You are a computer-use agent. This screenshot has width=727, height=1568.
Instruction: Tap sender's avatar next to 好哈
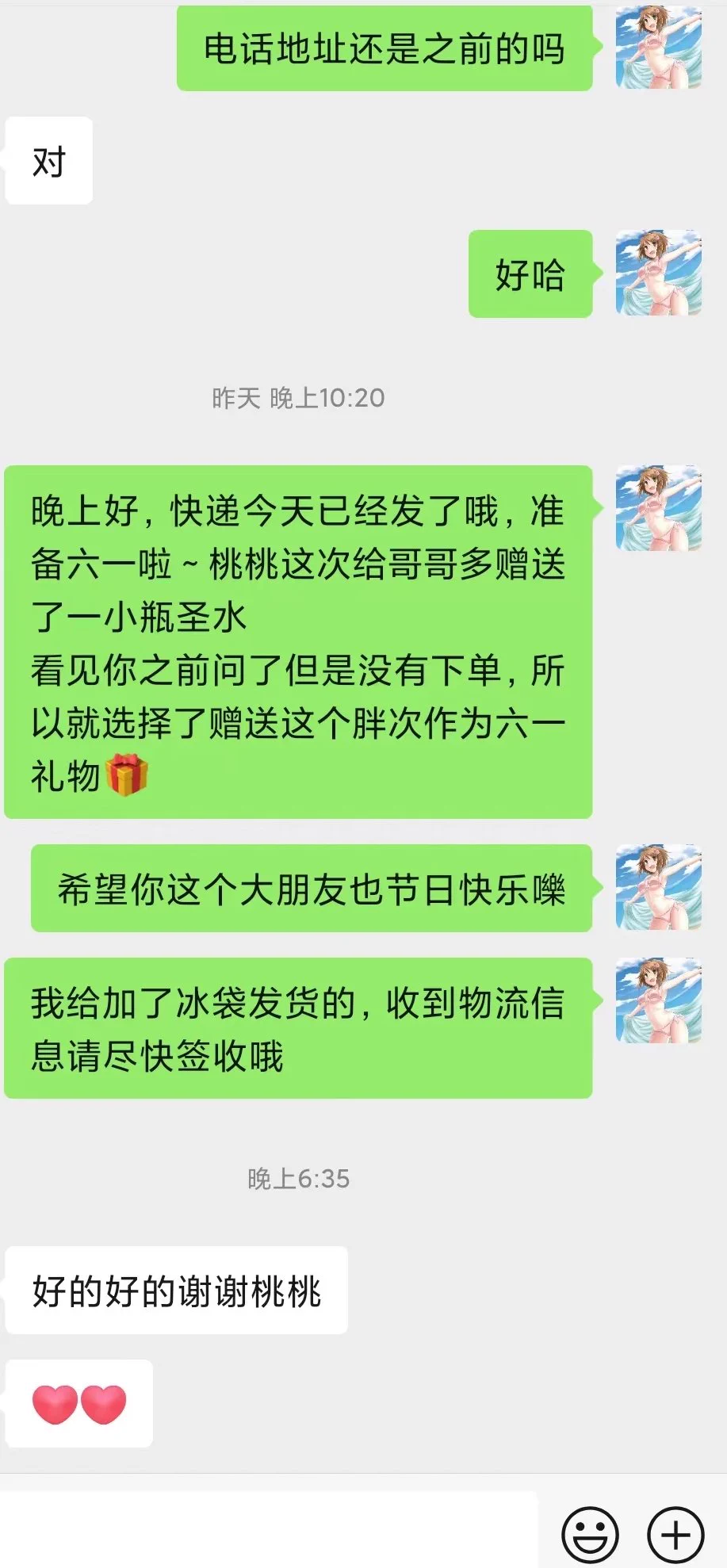[x=658, y=273]
